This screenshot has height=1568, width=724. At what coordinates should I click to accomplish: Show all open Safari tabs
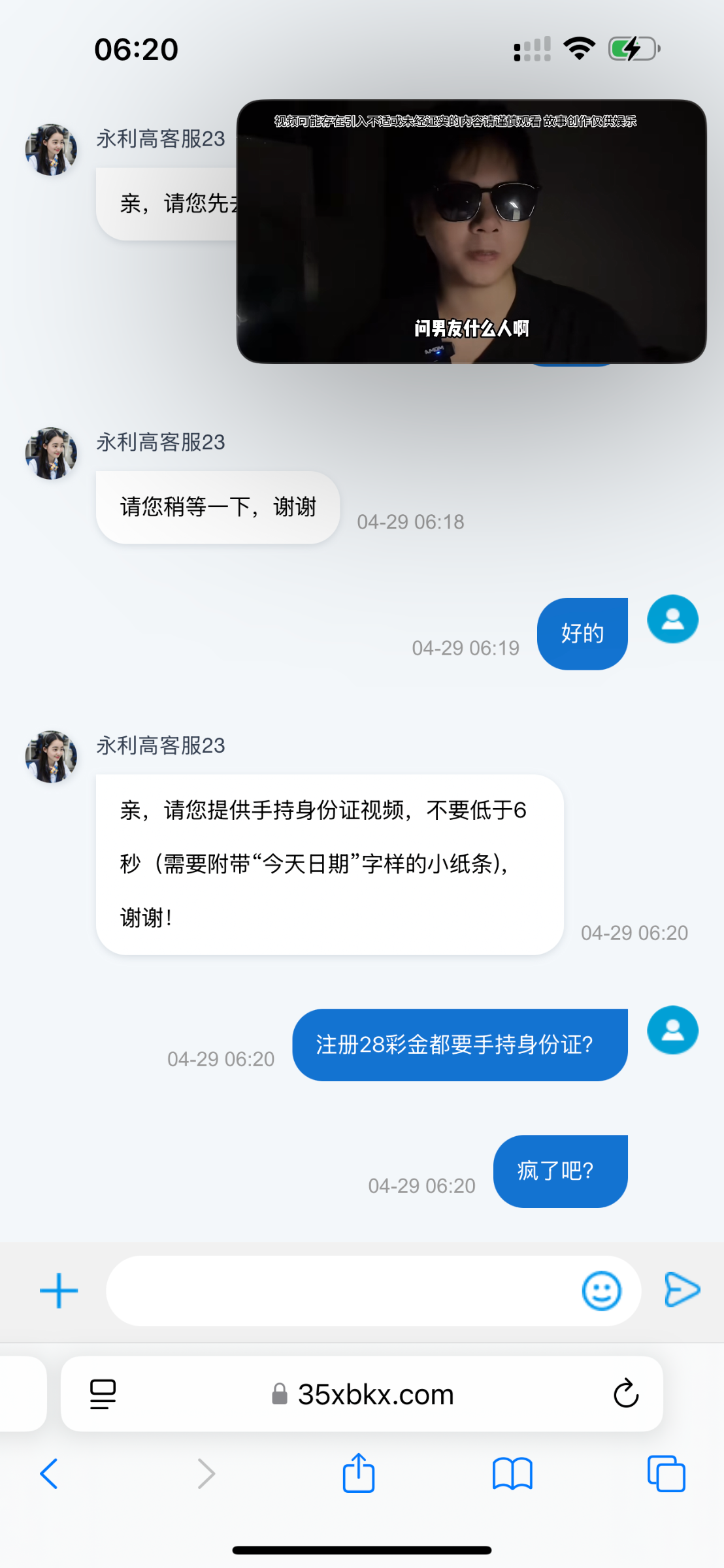[x=666, y=1473]
